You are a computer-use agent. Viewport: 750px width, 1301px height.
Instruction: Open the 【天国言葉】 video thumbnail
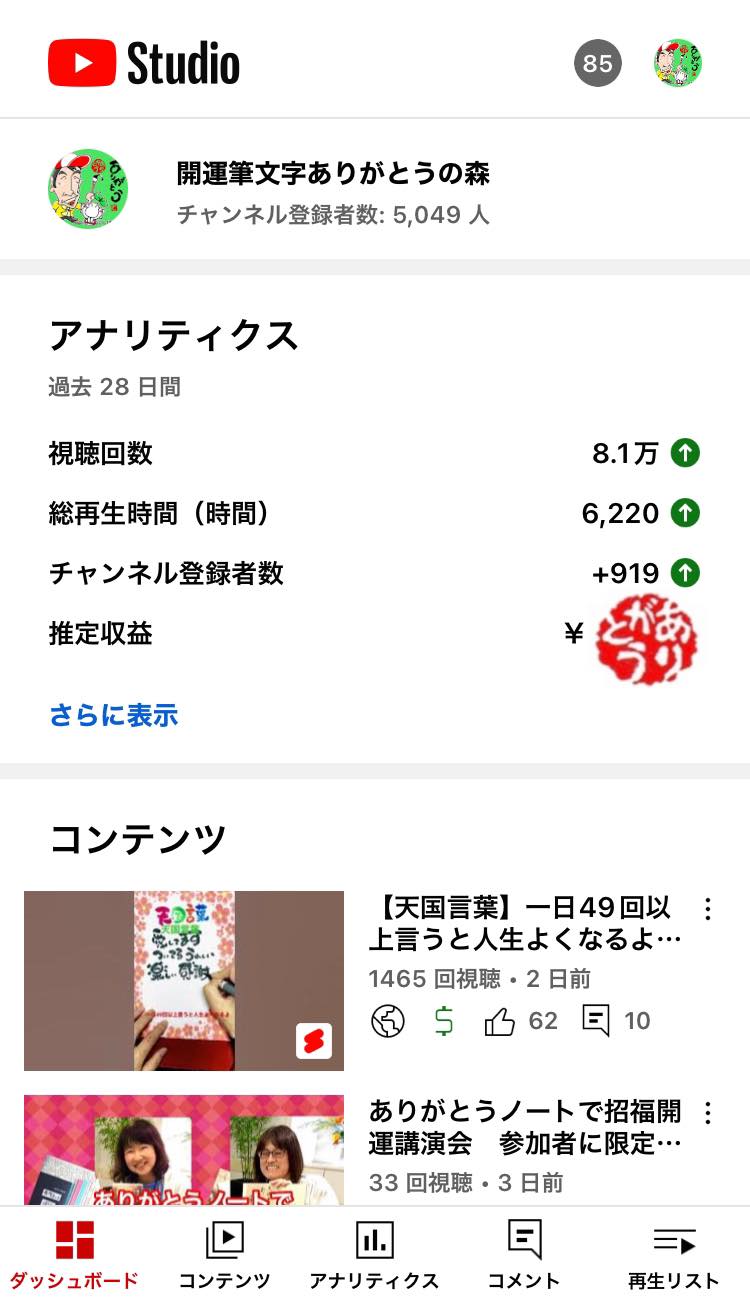184,980
